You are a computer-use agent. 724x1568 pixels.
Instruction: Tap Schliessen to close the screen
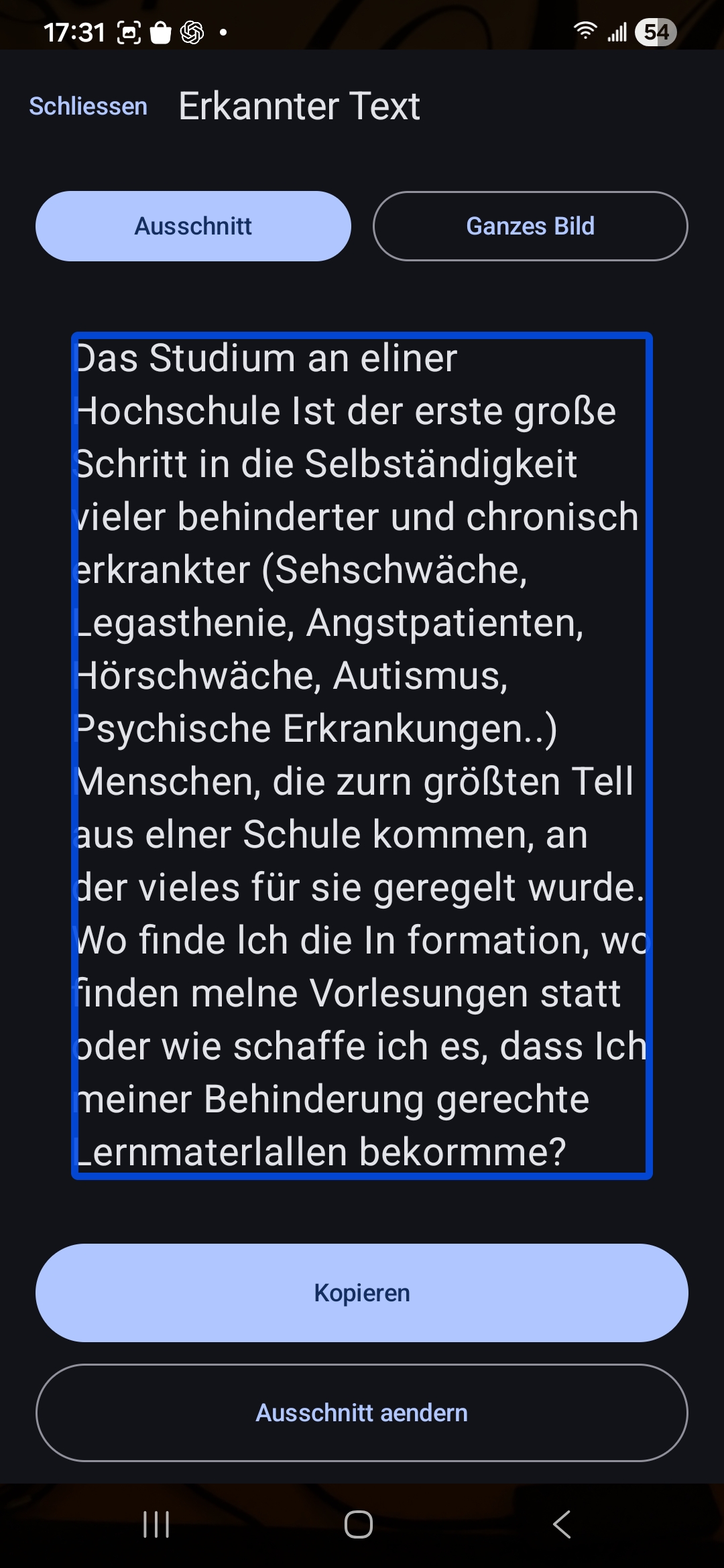[x=88, y=106]
